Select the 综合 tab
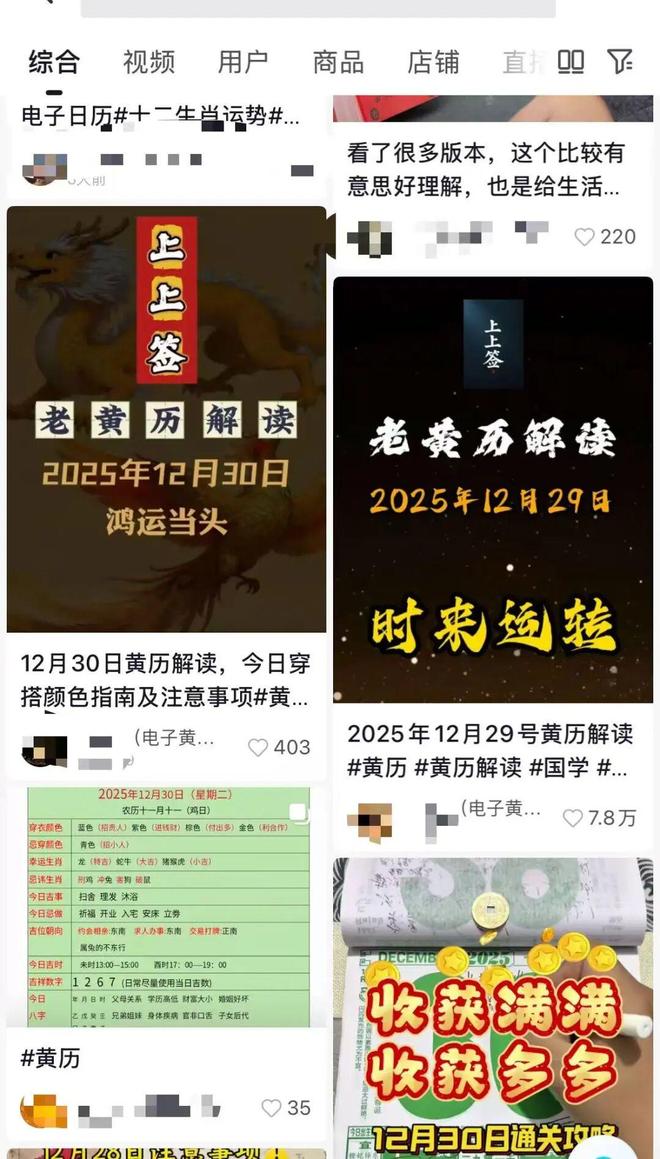 click(x=54, y=62)
